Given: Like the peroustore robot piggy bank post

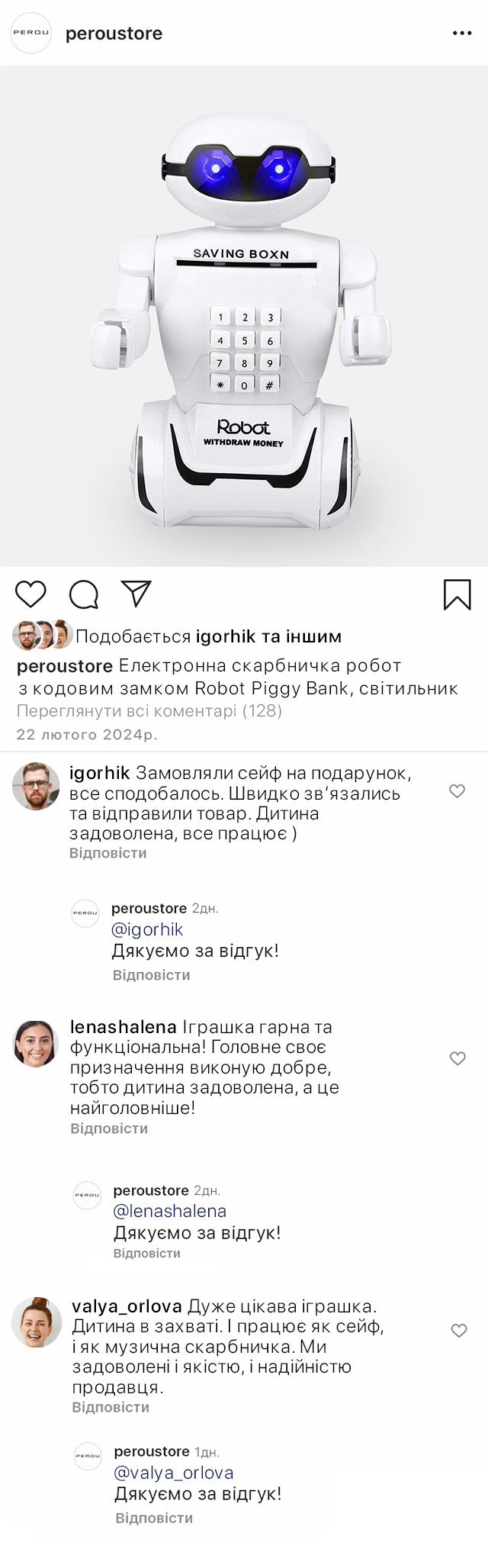Looking at the screenshot, I should click(31, 594).
